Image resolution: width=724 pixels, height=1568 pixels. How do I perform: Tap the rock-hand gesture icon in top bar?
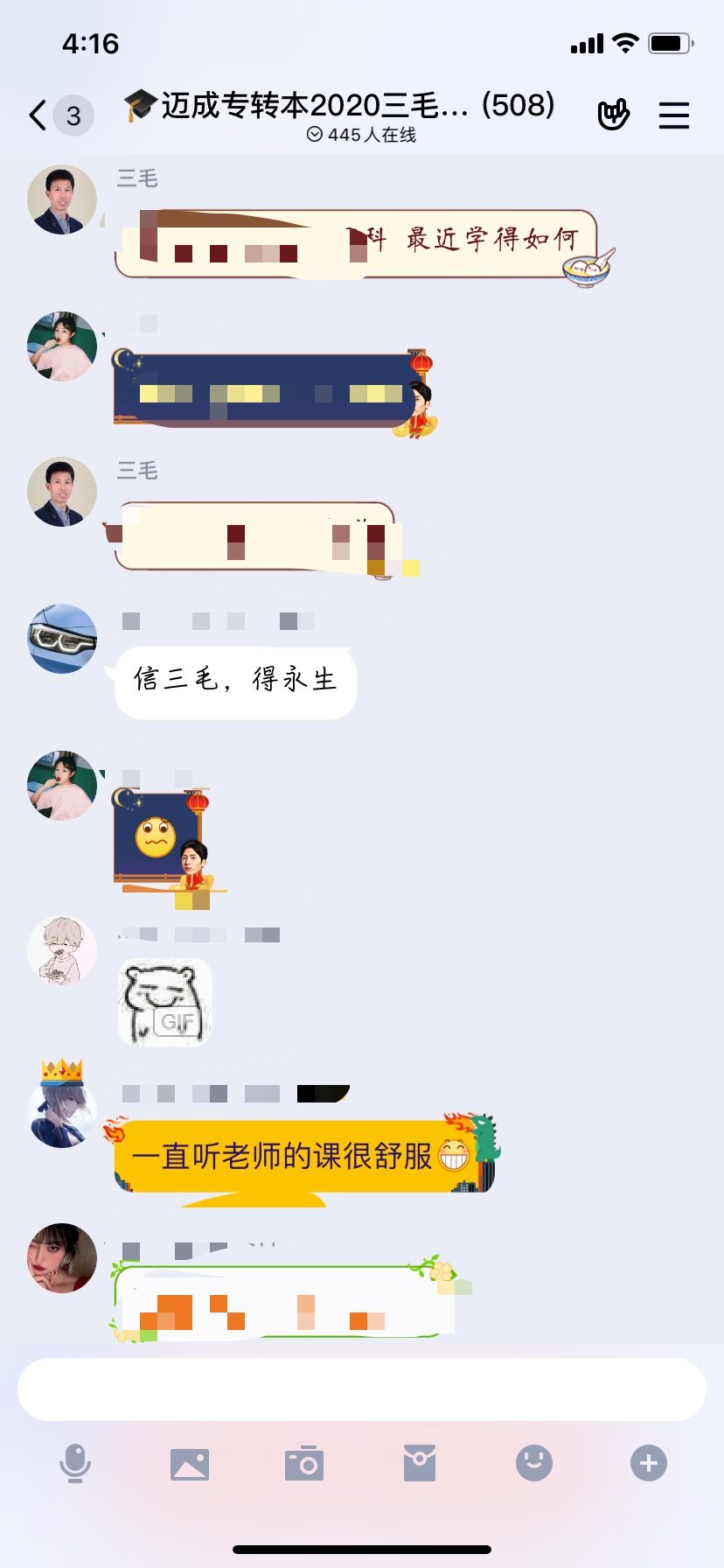(x=614, y=114)
